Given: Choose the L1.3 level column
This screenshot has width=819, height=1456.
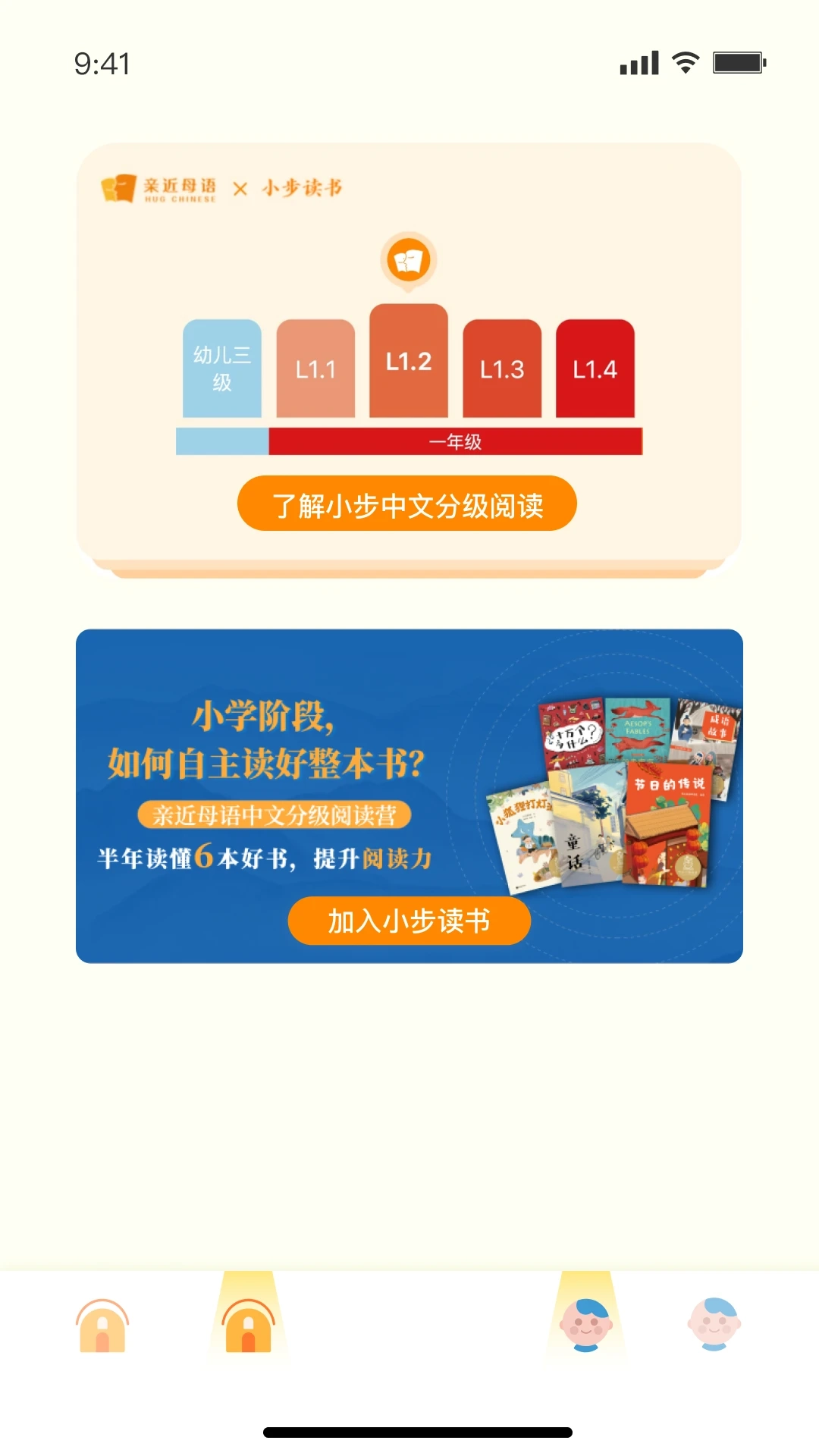Looking at the screenshot, I should [x=501, y=372].
